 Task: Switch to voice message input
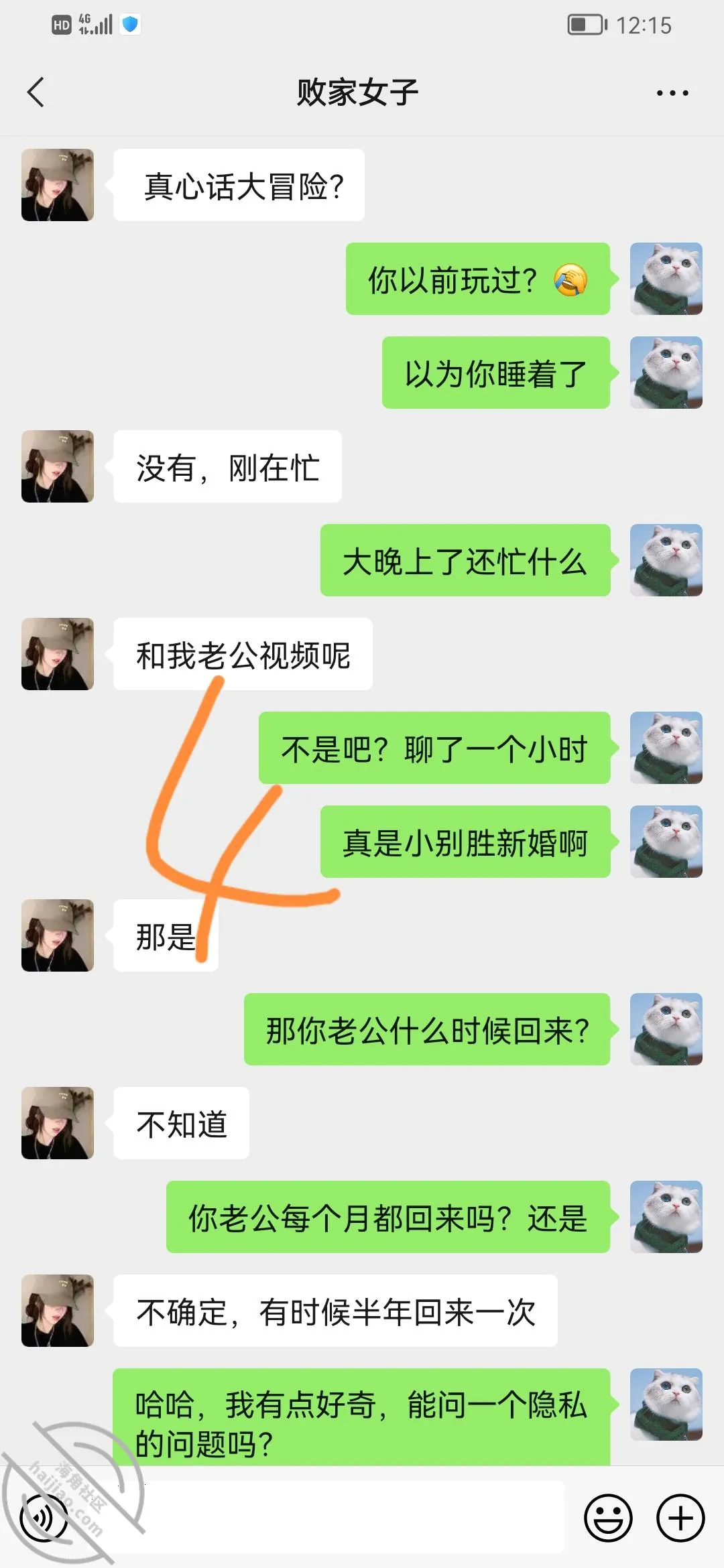[44, 1518]
